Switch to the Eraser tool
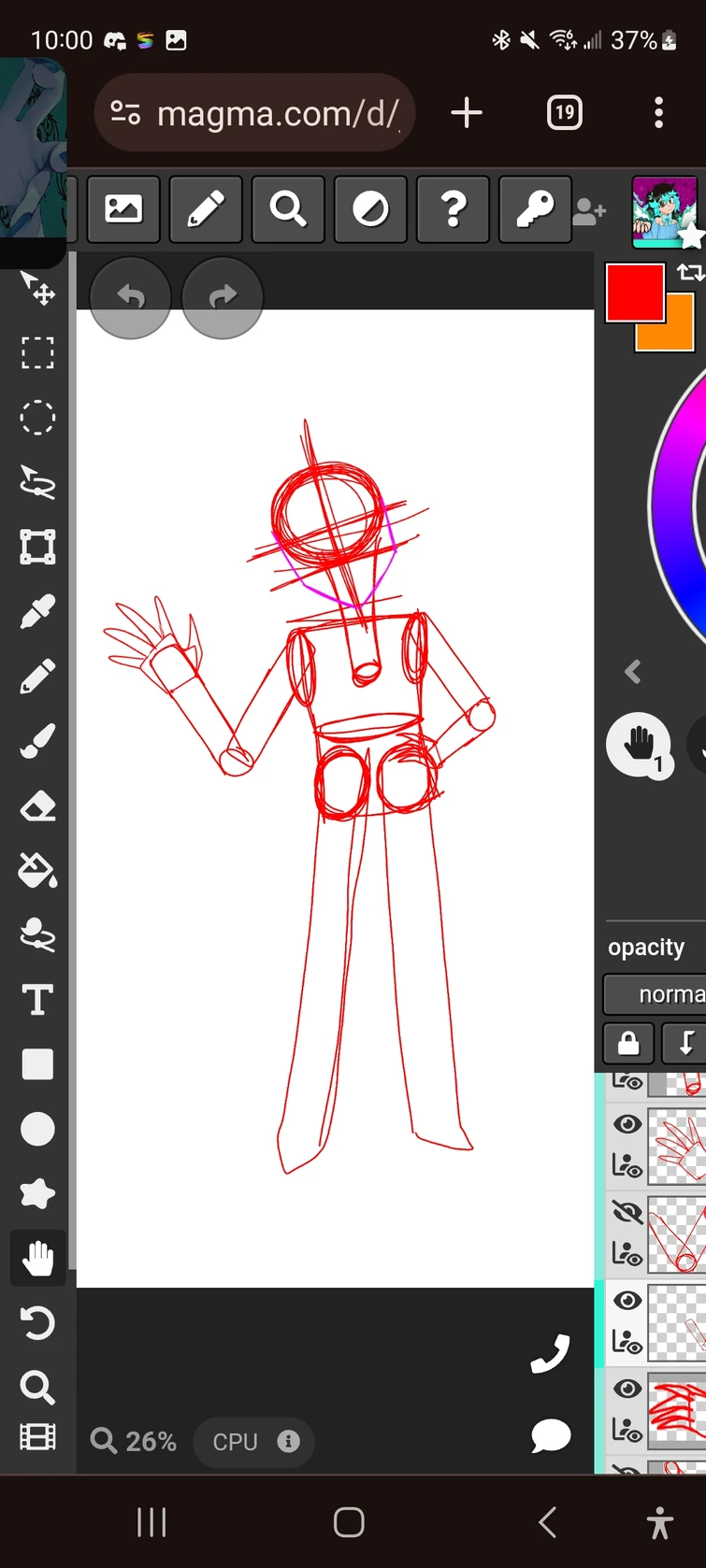 coord(37,806)
